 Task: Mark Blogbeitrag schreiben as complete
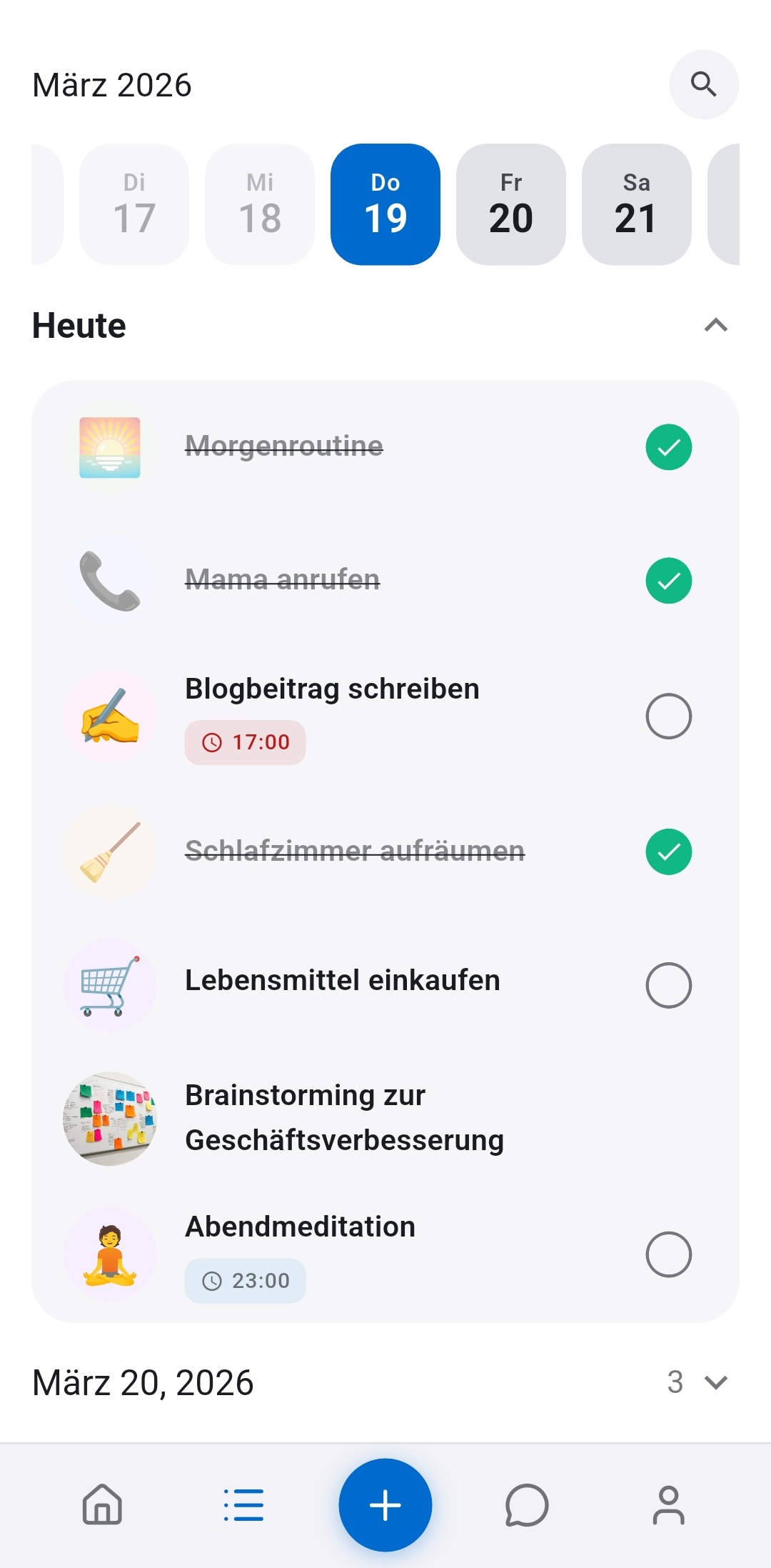668,716
